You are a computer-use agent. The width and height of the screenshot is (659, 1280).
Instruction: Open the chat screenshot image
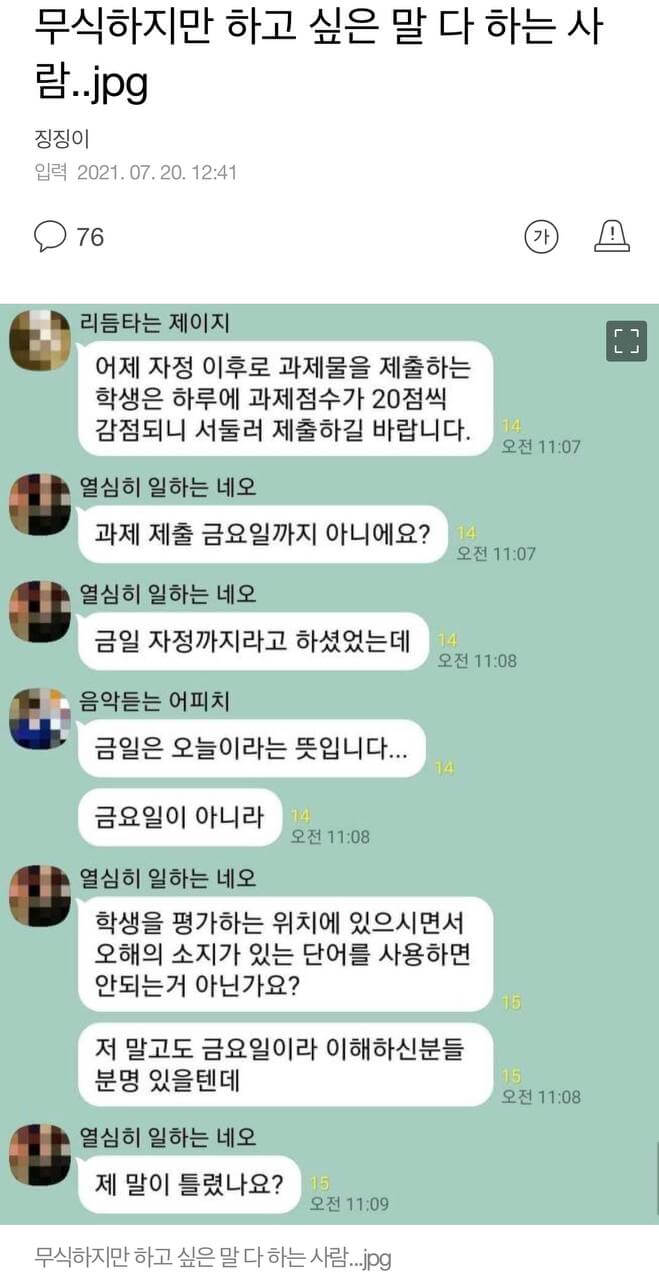tap(329, 760)
